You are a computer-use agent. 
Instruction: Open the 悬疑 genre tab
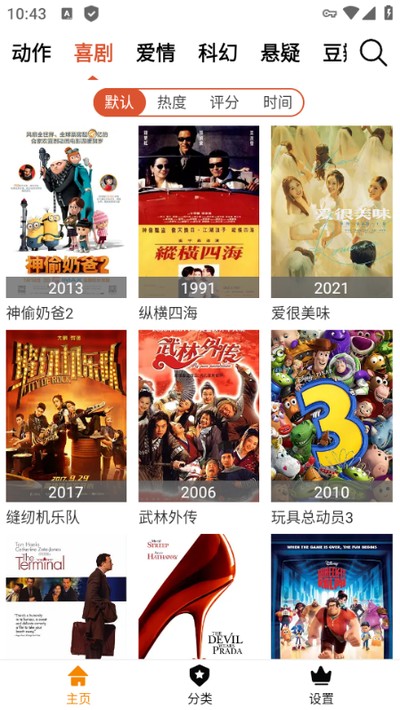[x=280, y=53]
